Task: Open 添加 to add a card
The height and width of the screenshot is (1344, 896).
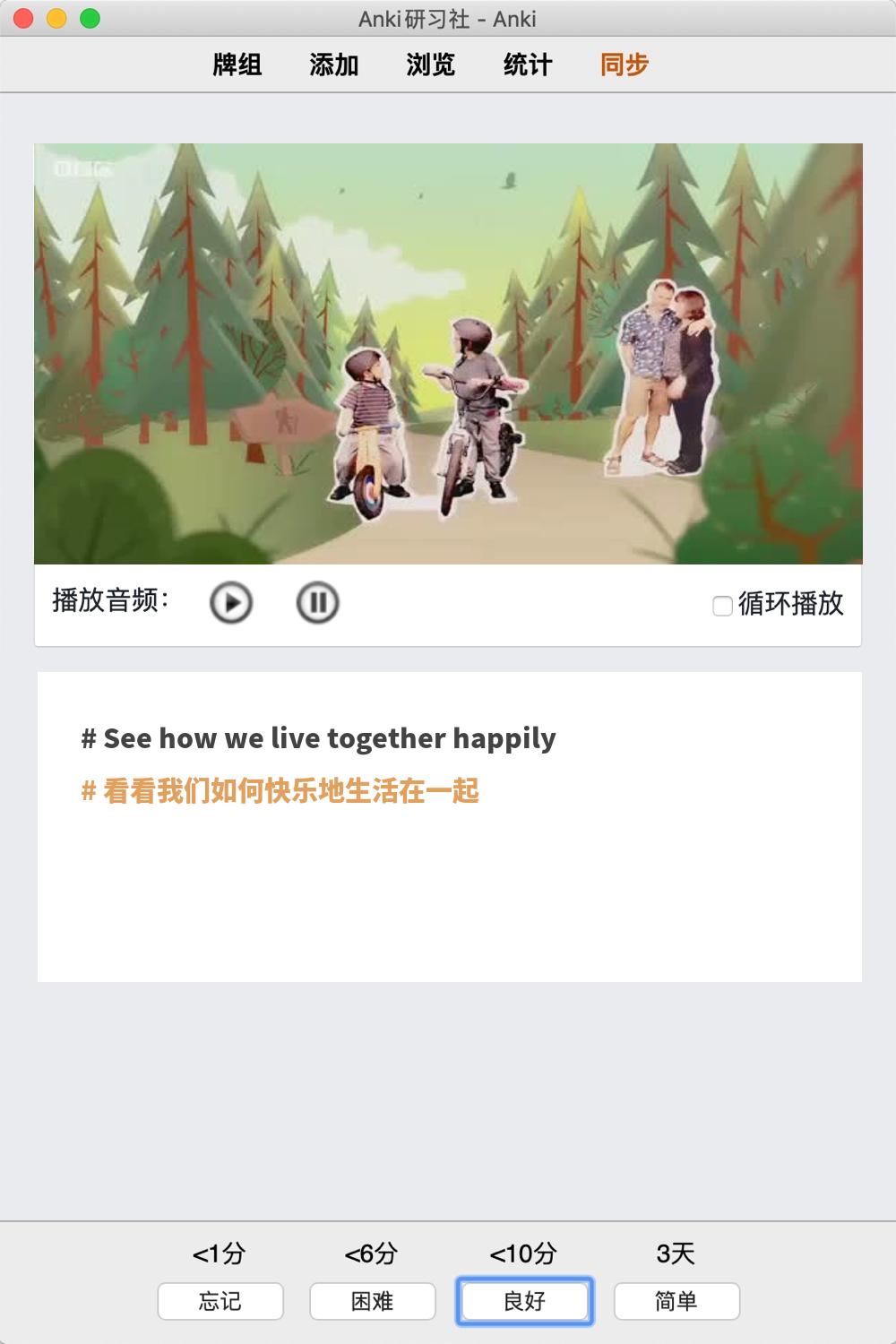Action: (334, 65)
